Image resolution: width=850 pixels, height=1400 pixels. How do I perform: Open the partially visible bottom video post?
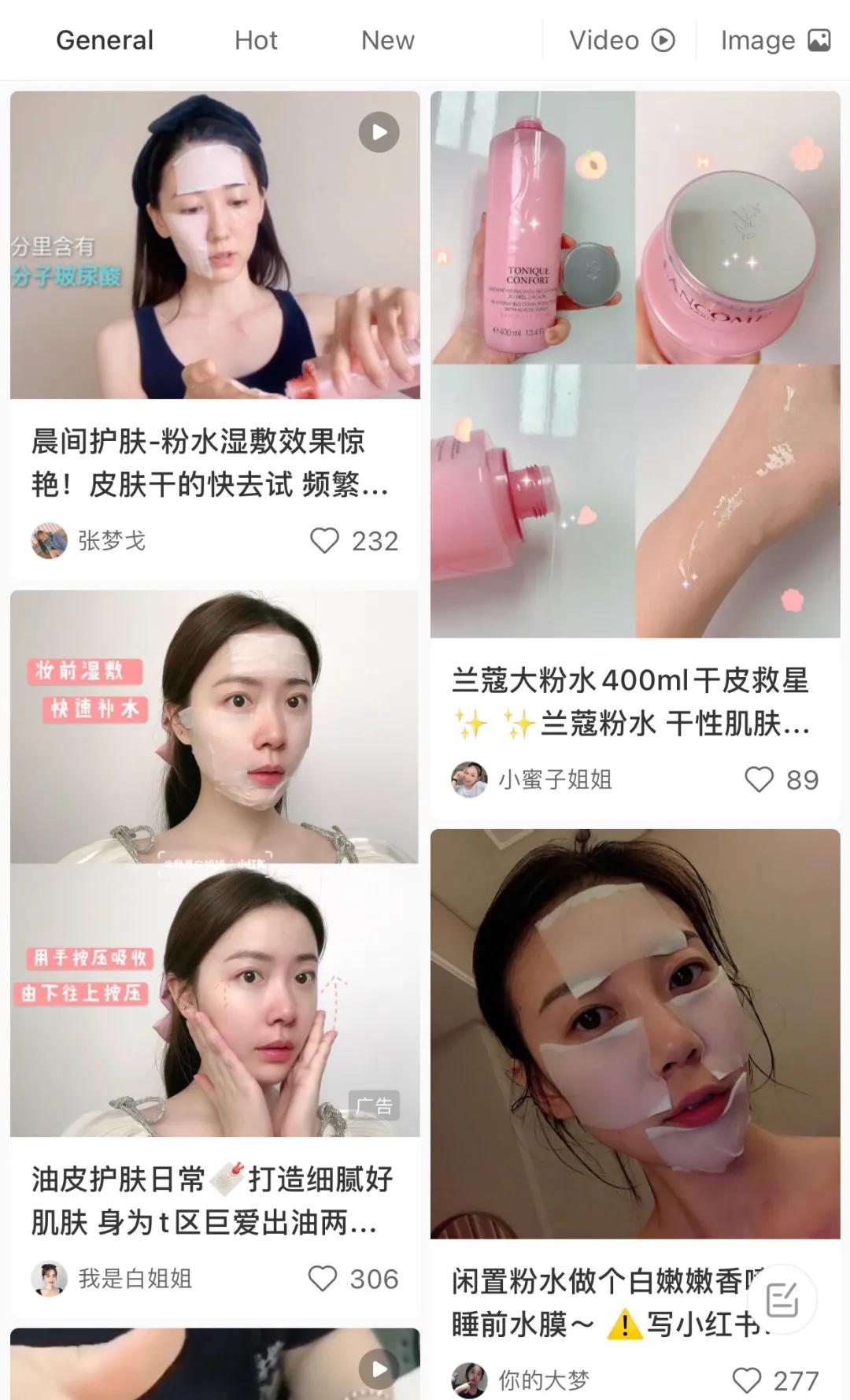point(214,1366)
